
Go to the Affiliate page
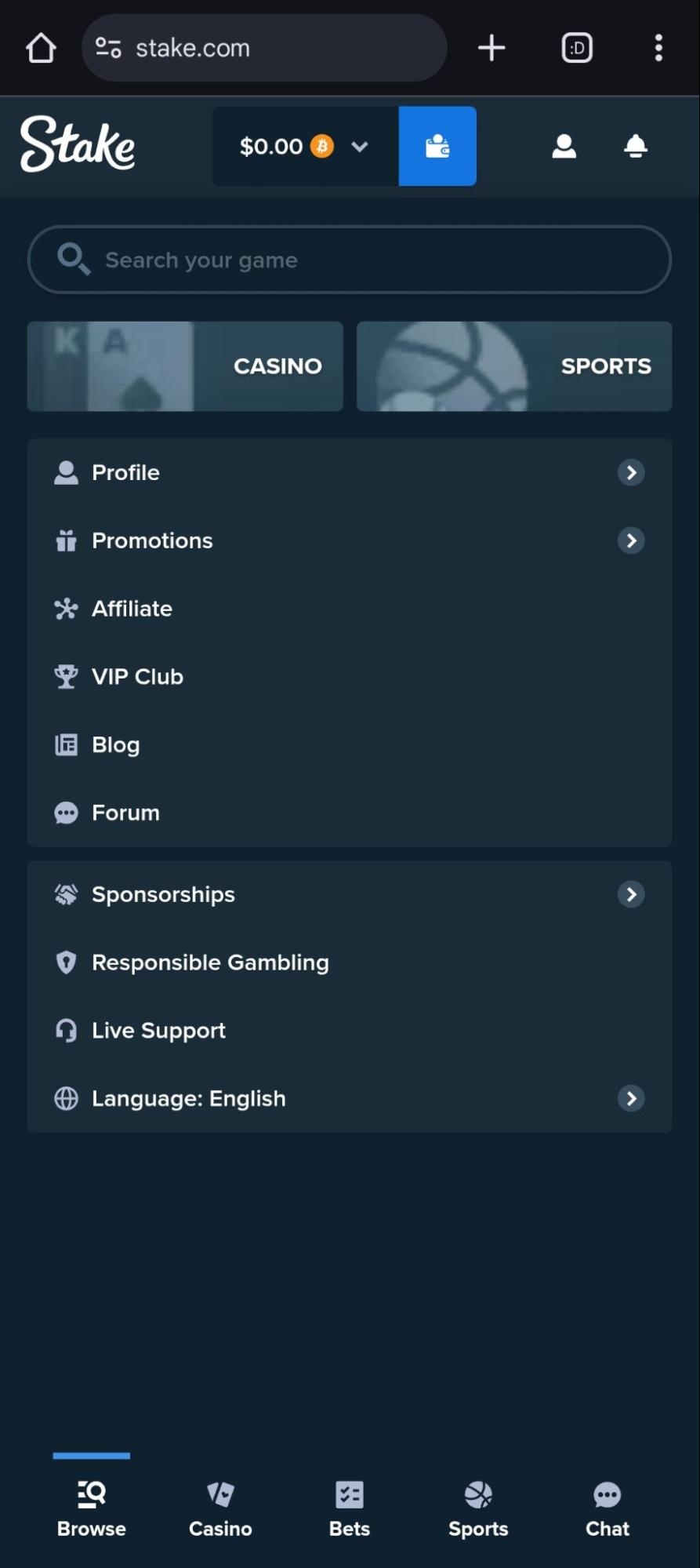(132, 609)
